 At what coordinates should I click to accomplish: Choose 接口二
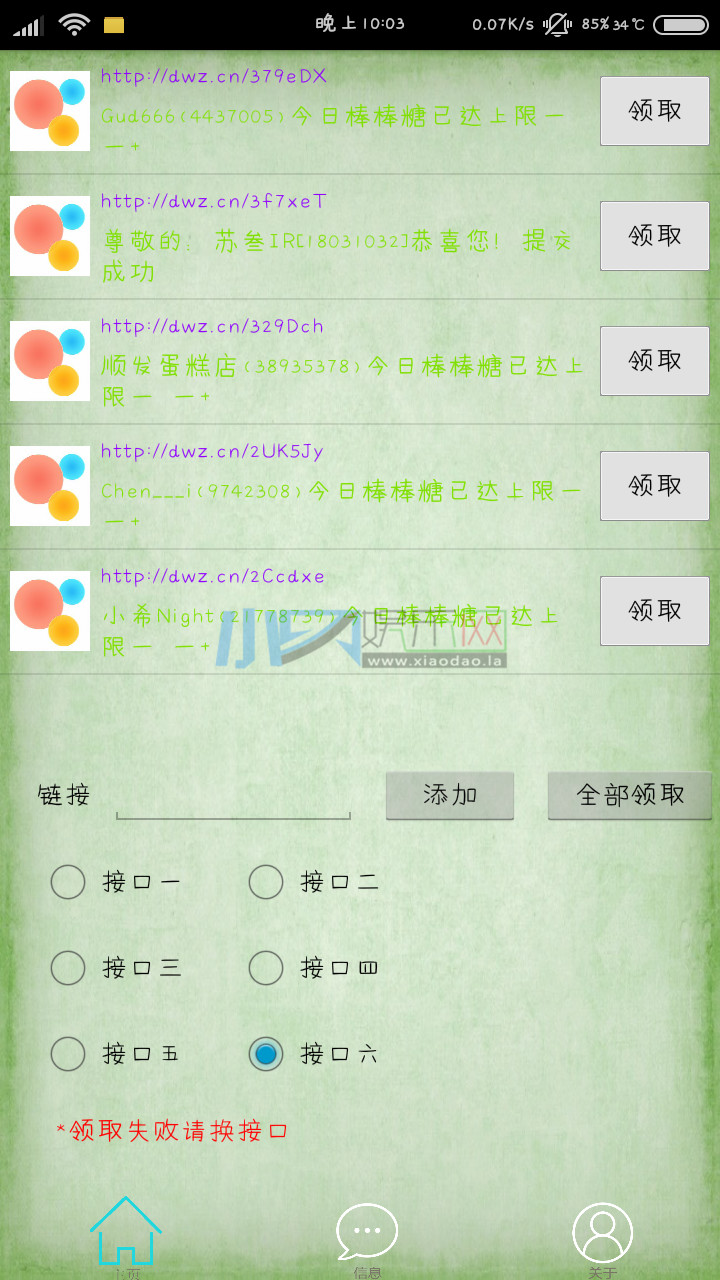coord(314,882)
